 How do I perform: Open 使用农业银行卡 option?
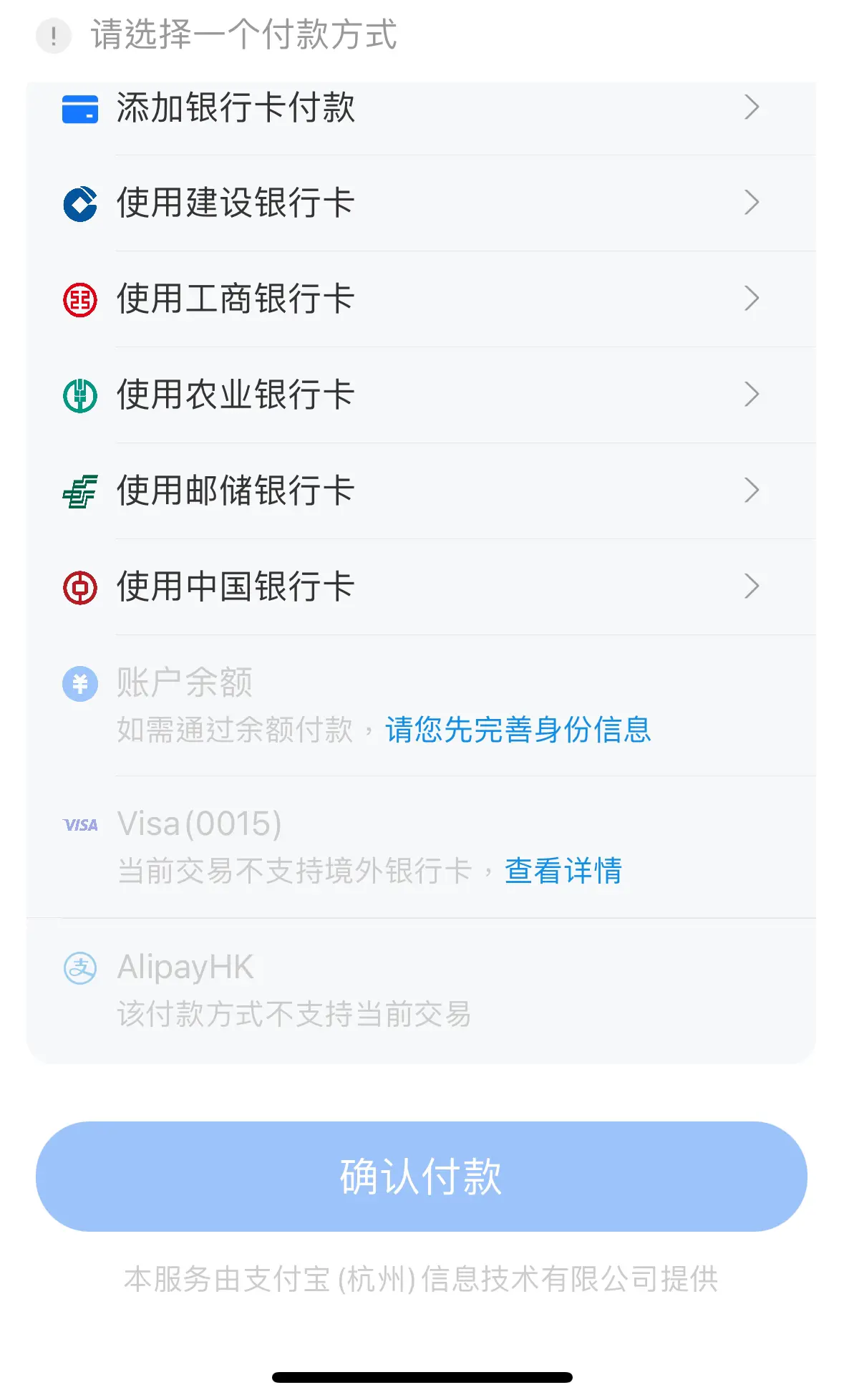pos(421,395)
